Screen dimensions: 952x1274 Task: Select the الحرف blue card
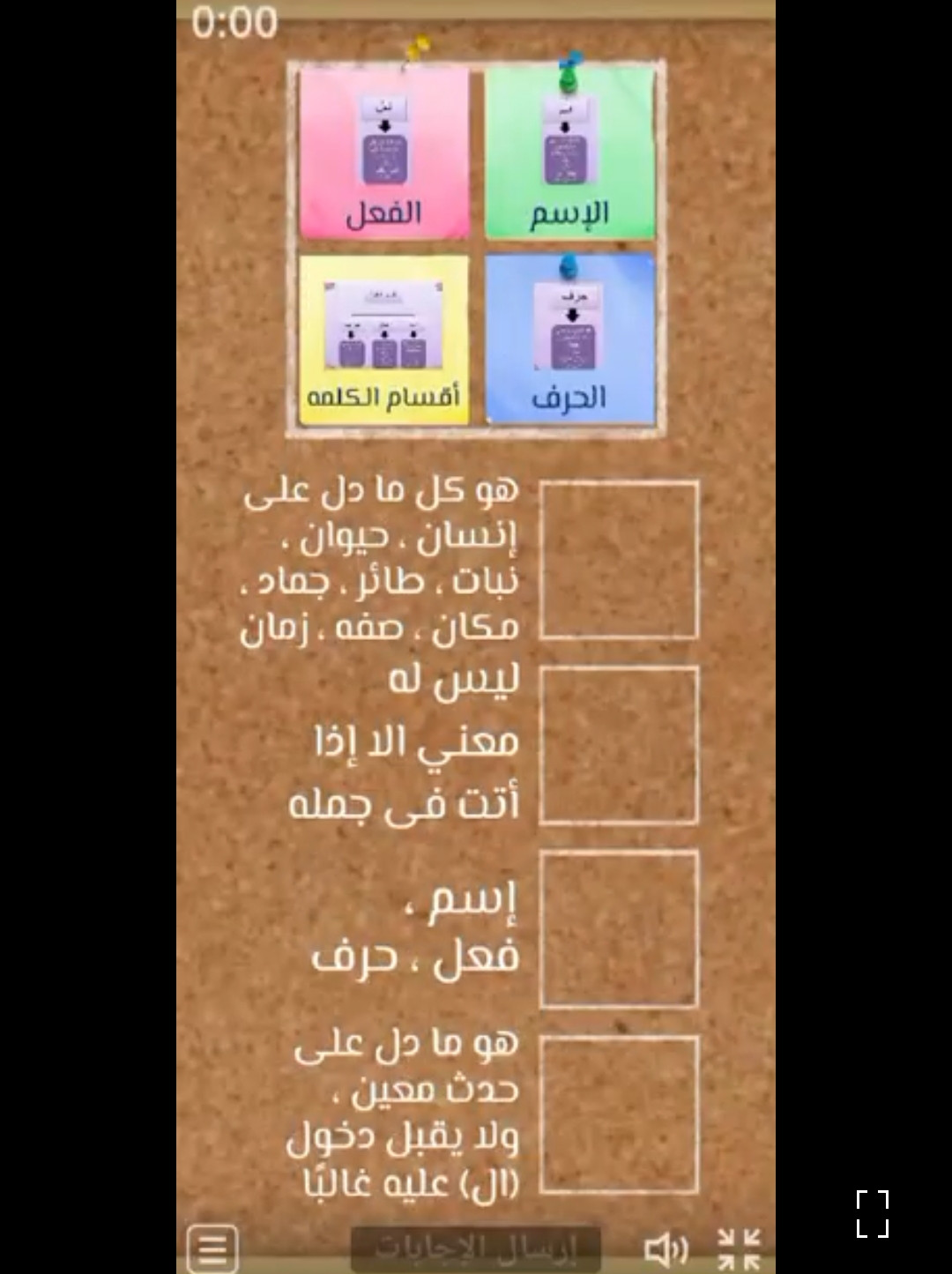pyautogui.click(x=569, y=339)
